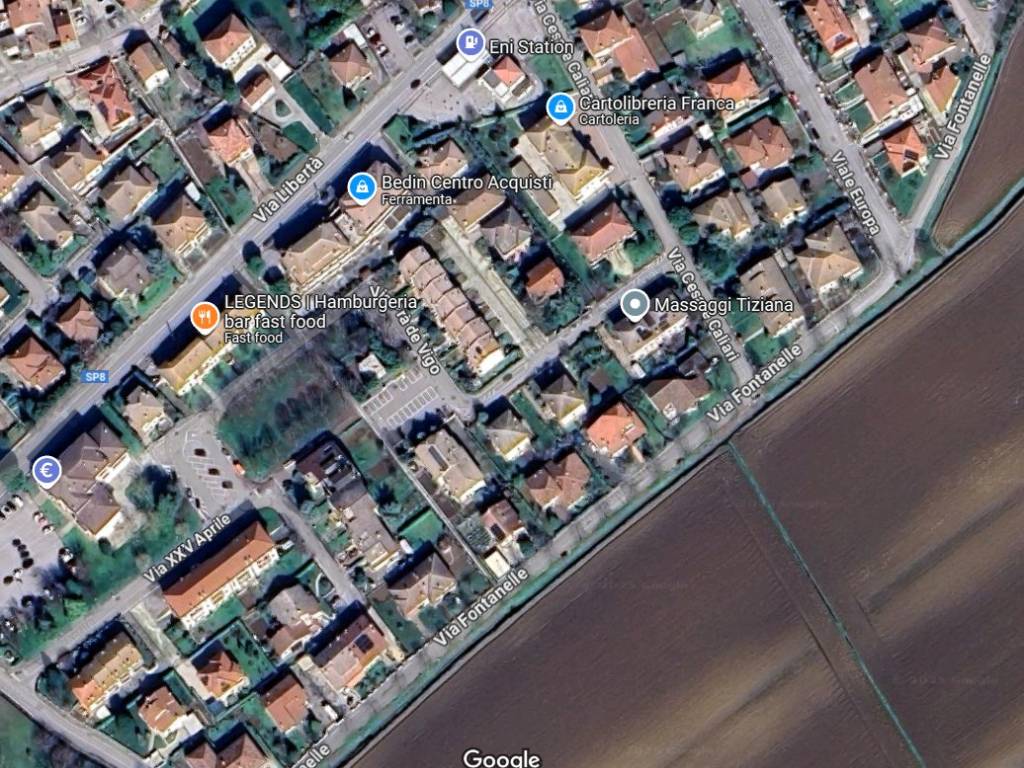1024x768 pixels.
Task: Open LEGENDS Hamburgeria fast food pin
Action: click(204, 318)
